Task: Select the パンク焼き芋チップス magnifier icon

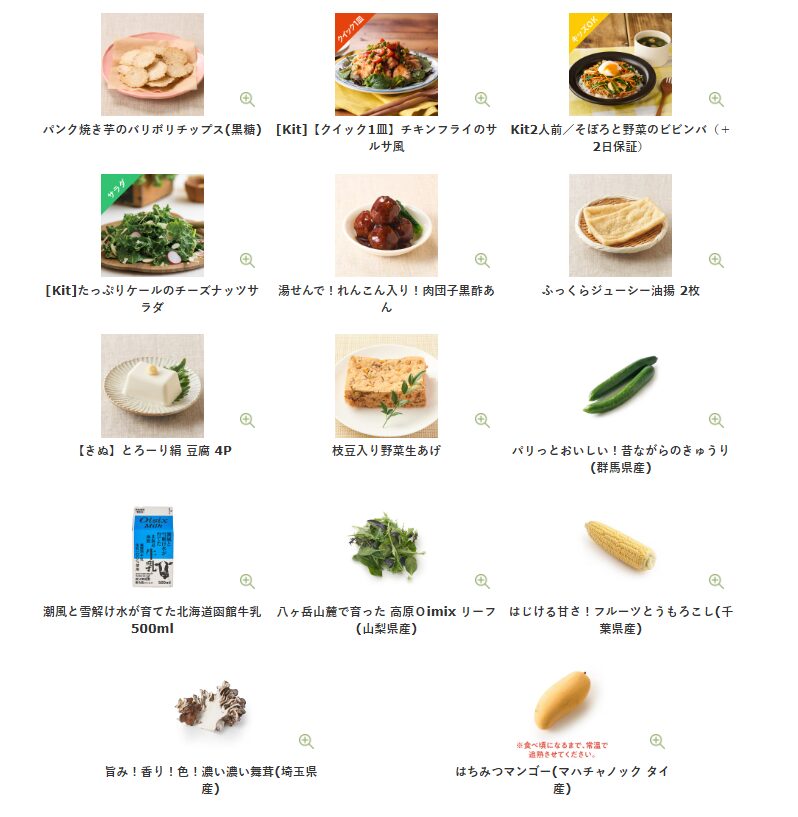Action: pos(247,99)
